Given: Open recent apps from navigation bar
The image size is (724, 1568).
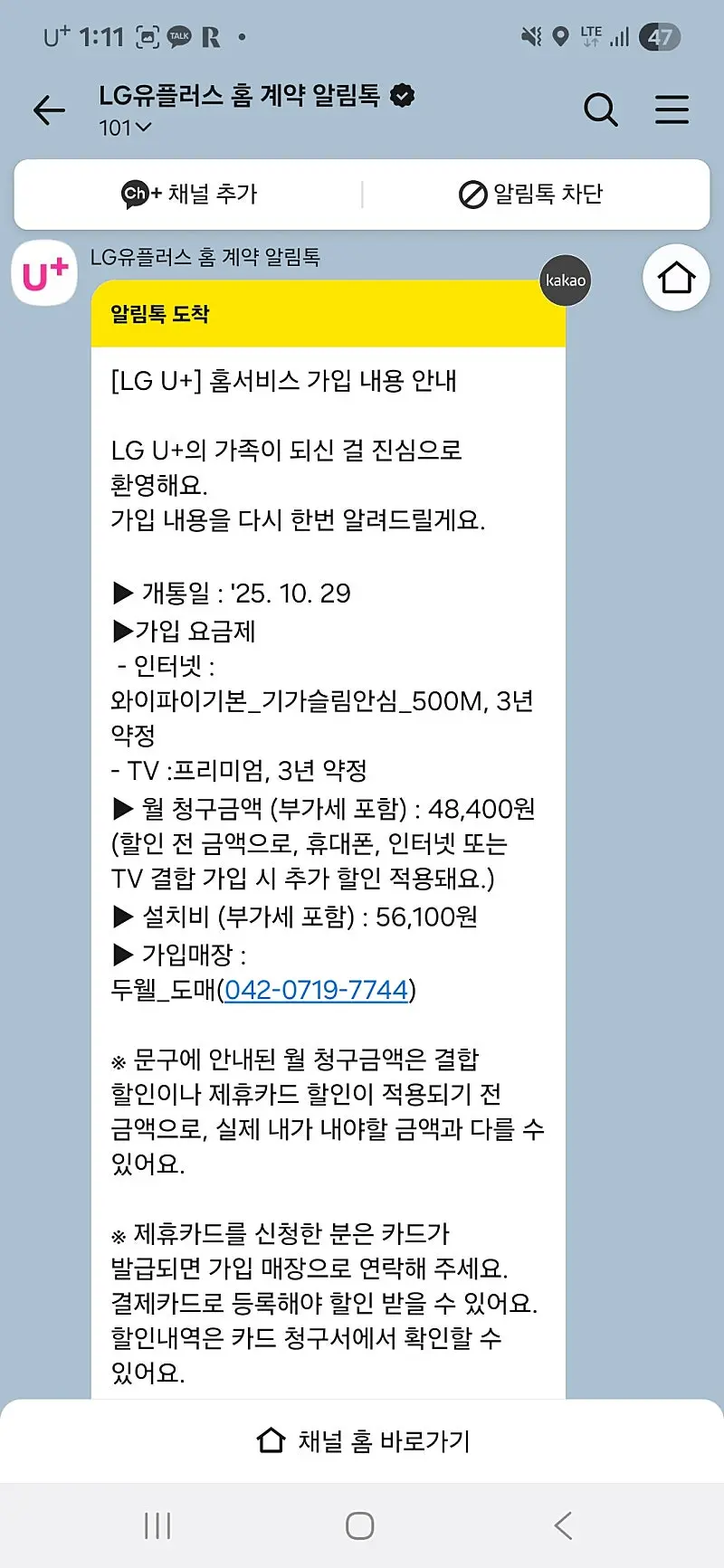Looking at the screenshot, I should point(157,1525).
